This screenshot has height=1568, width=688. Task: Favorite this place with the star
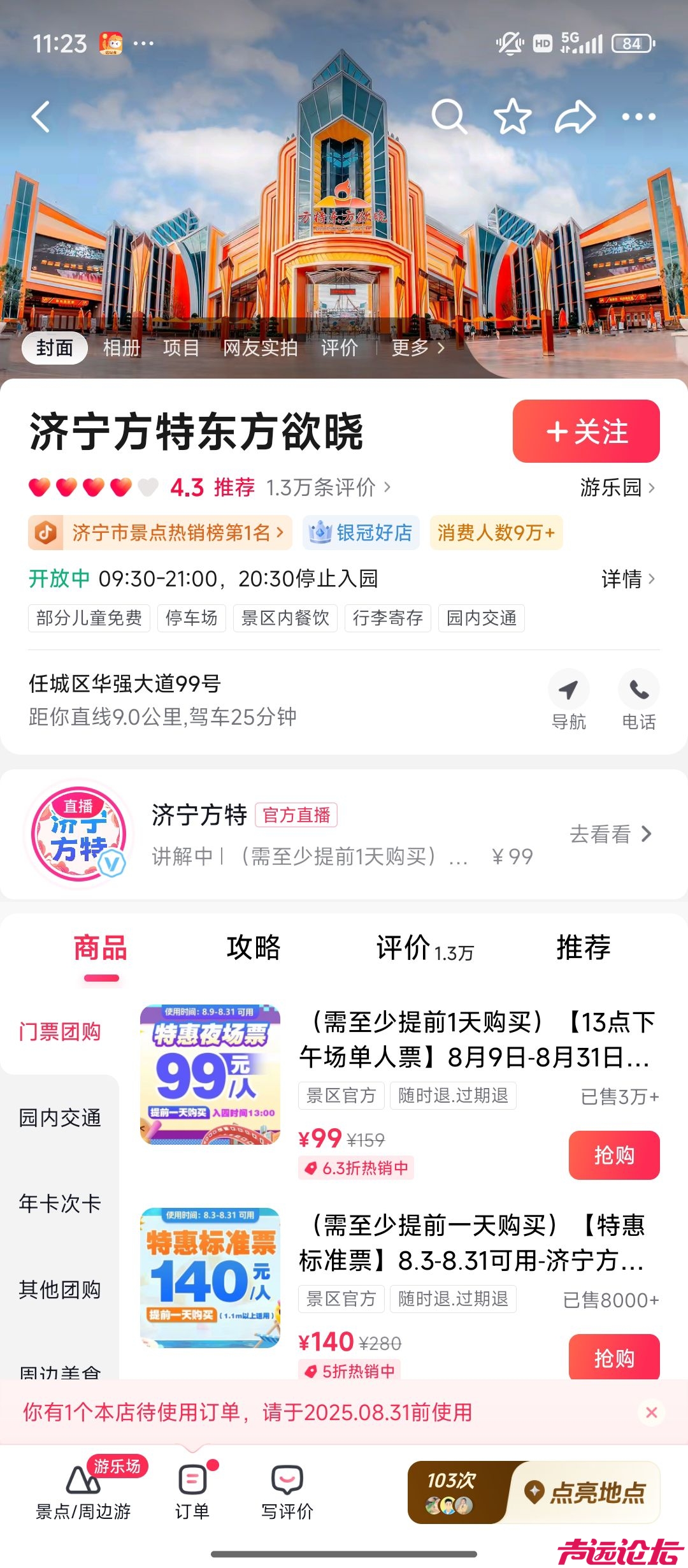tap(512, 117)
